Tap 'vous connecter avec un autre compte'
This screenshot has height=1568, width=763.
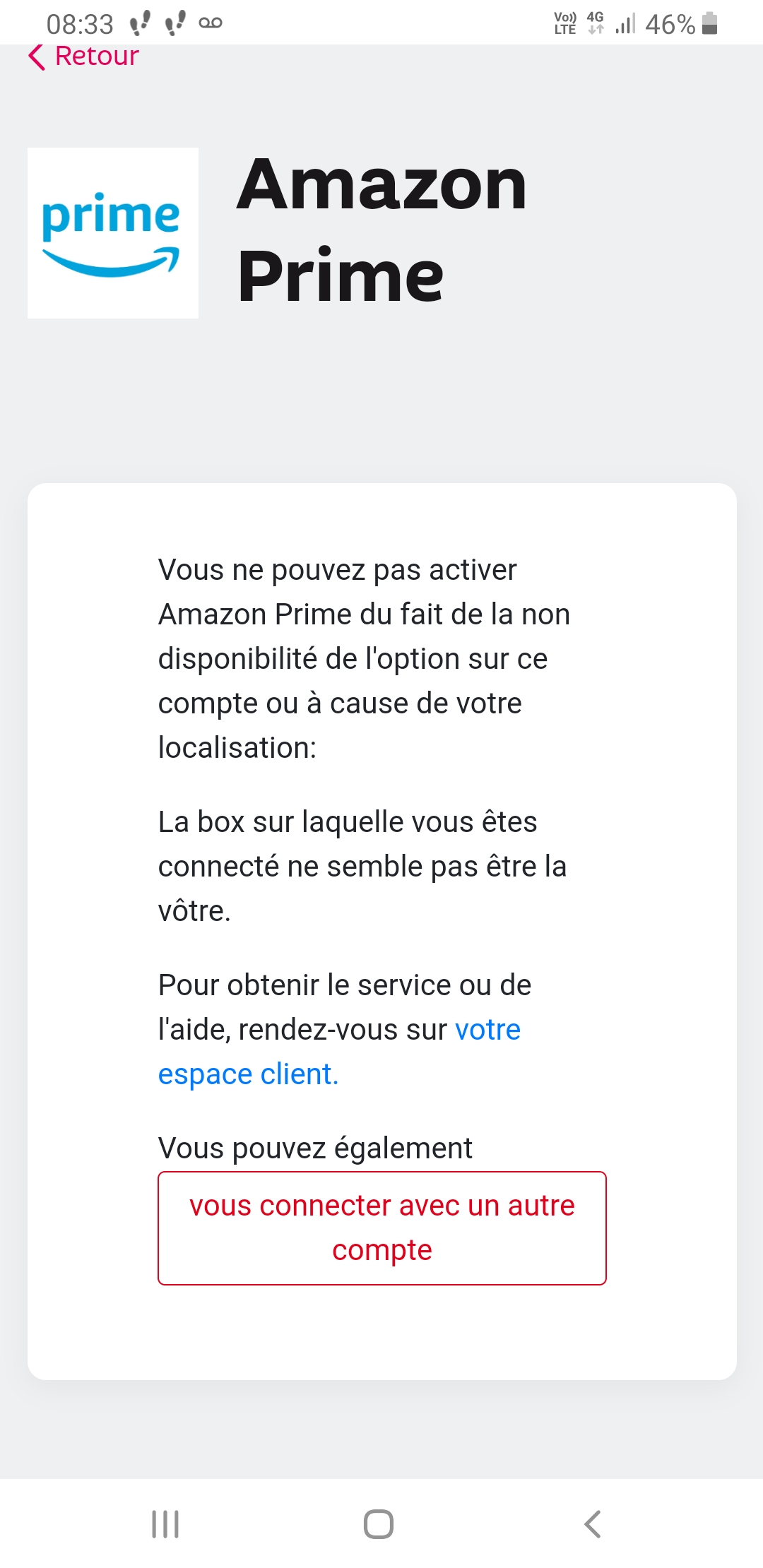tap(381, 1228)
